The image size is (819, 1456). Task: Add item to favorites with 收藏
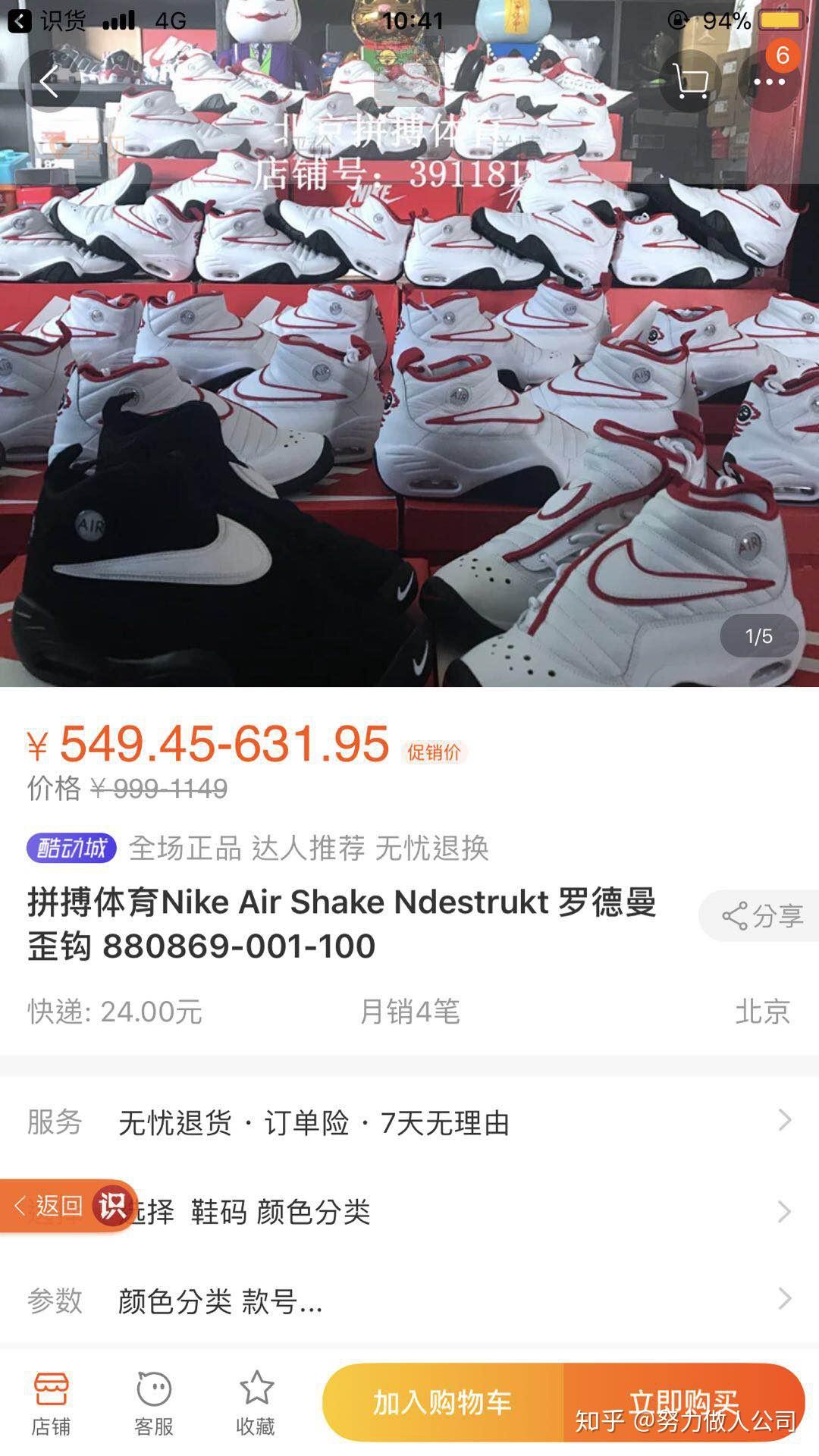click(x=256, y=1403)
